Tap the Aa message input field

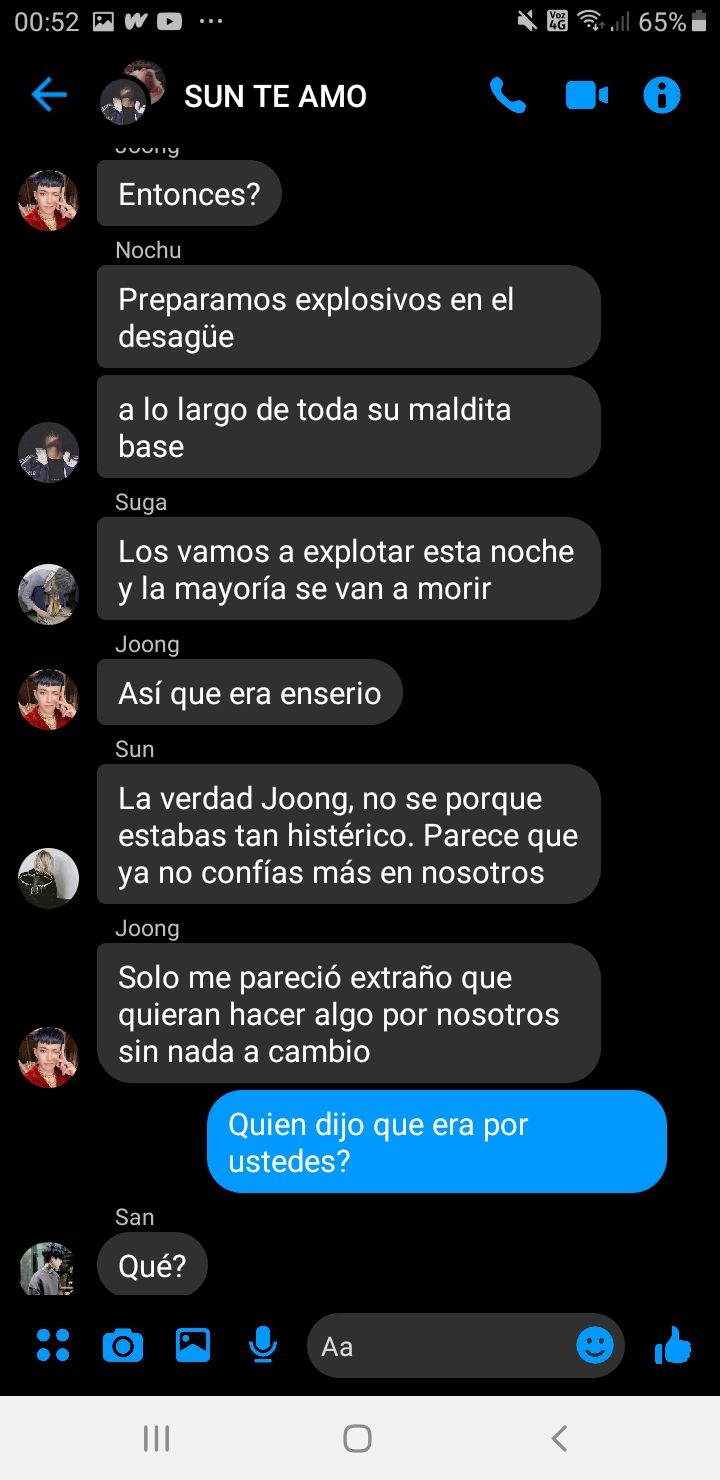(x=440, y=1346)
